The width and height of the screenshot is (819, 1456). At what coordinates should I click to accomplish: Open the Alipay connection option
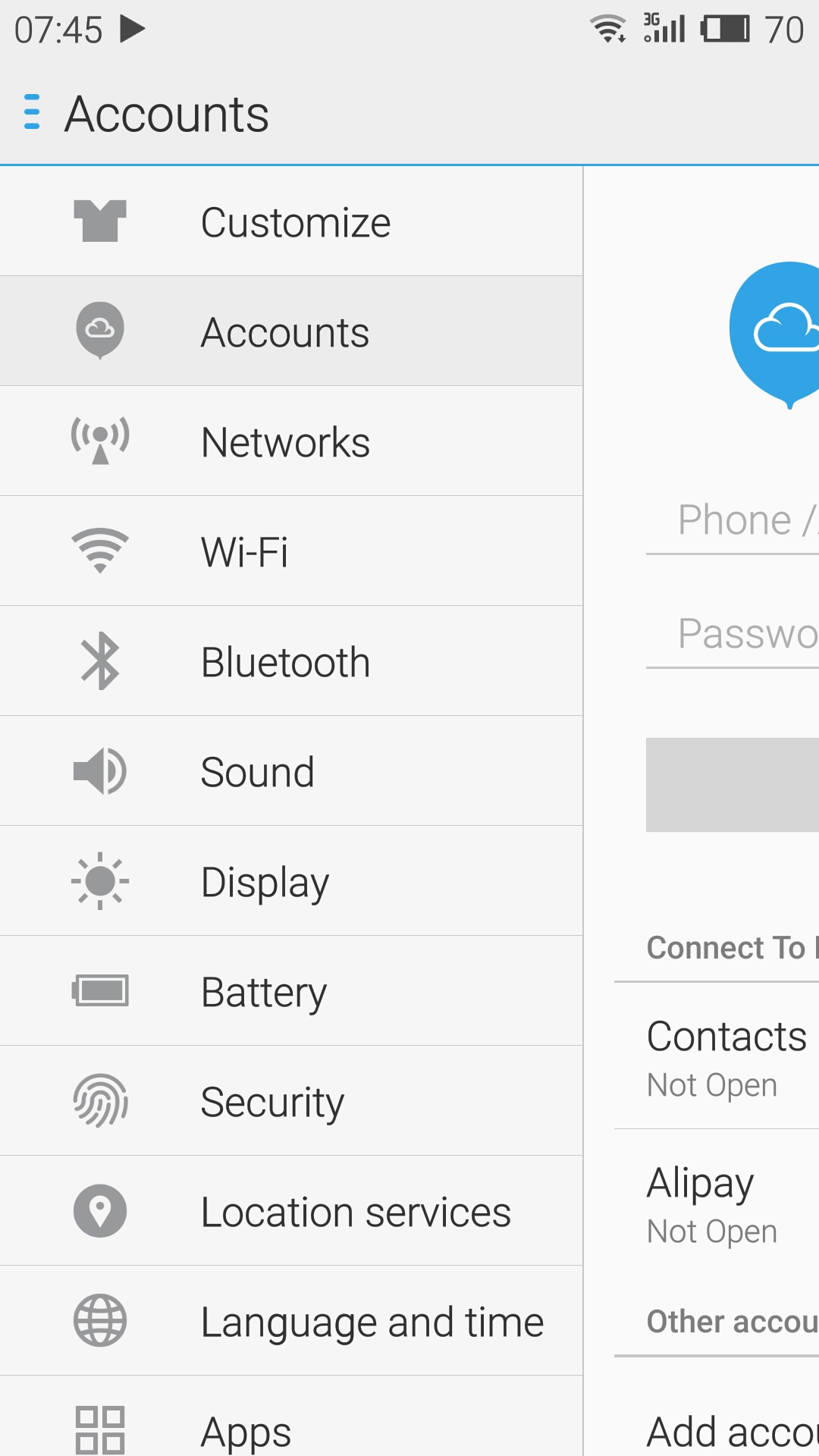[x=717, y=1203]
